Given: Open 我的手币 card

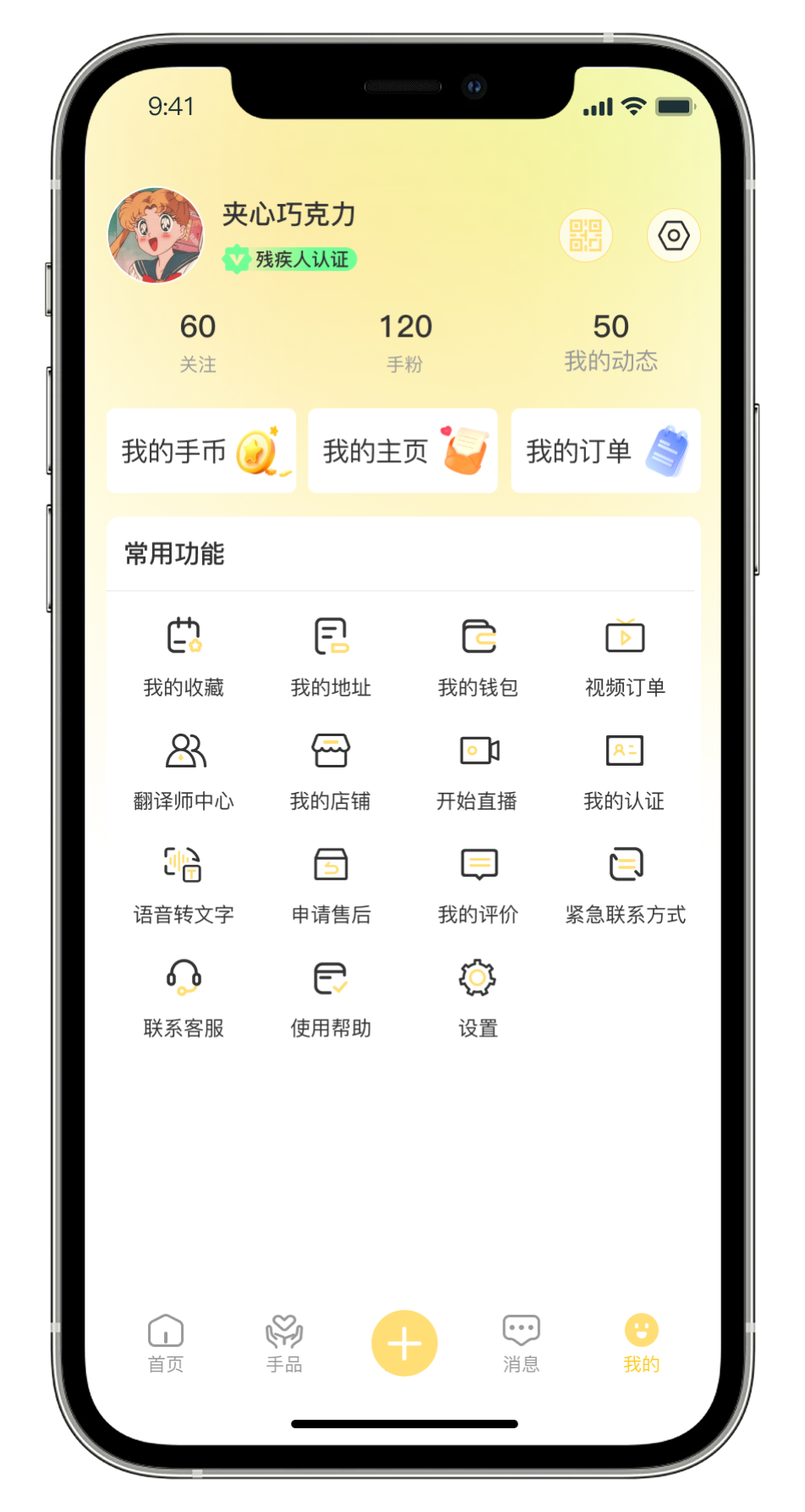Looking at the screenshot, I should (201, 451).
